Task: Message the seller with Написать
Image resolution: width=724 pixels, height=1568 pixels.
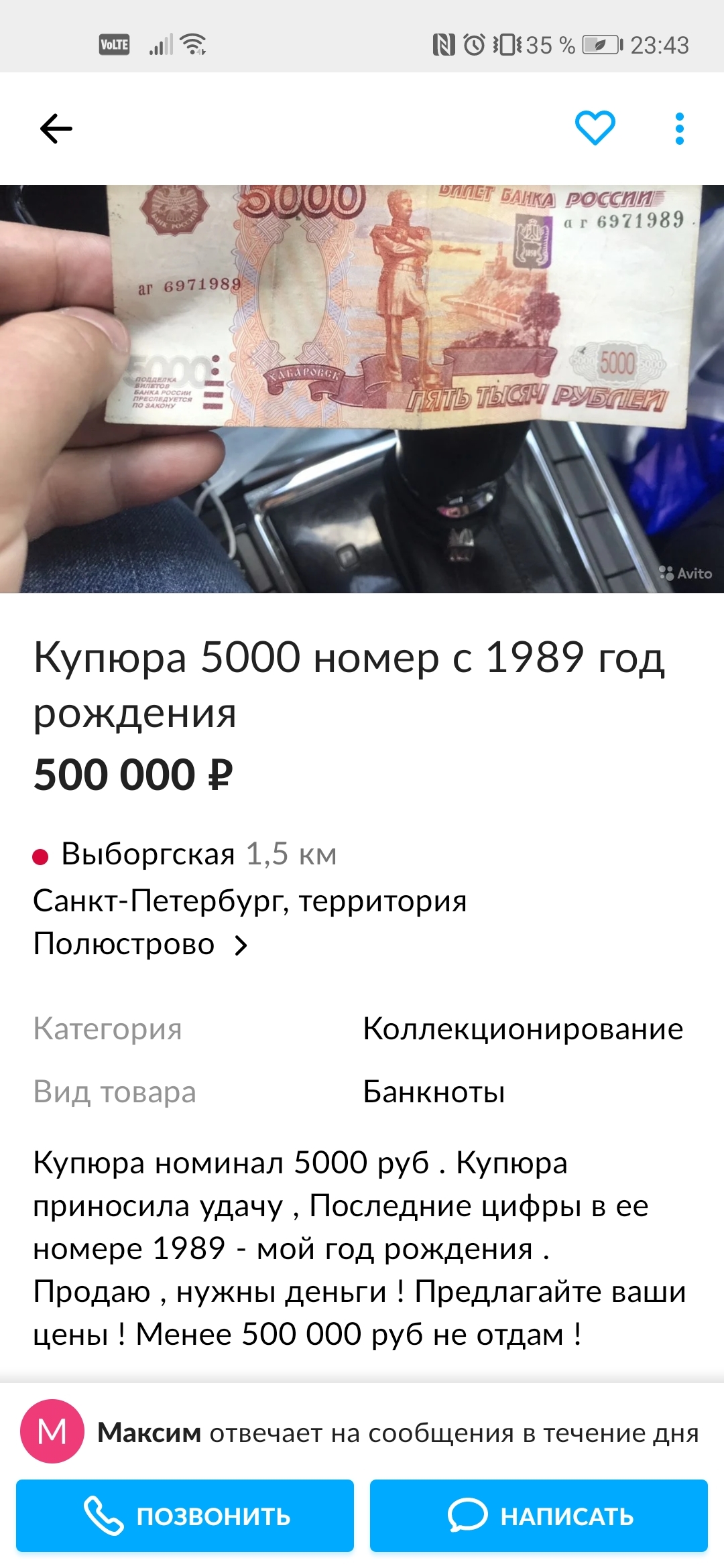Action: tap(538, 1516)
